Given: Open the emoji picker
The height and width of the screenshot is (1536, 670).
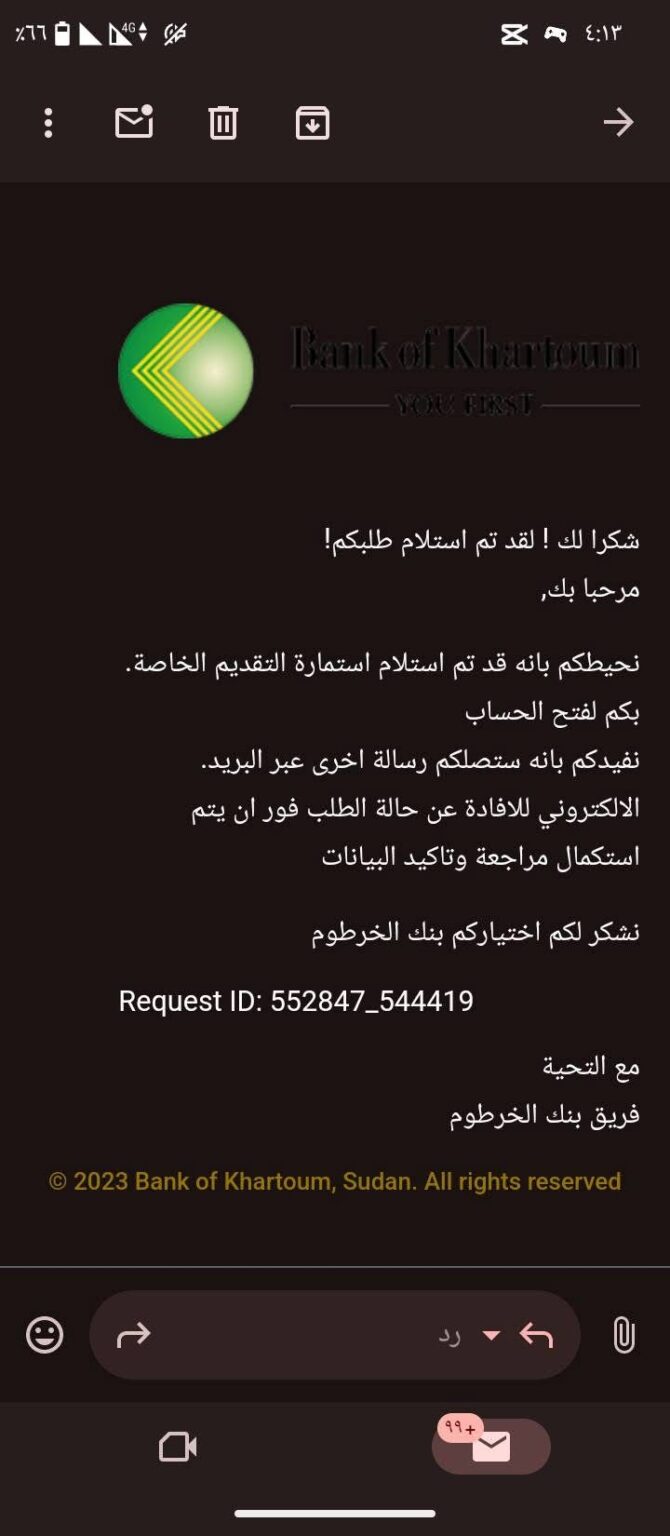Looking at the screenshot, I should [x=44, y=1335].
